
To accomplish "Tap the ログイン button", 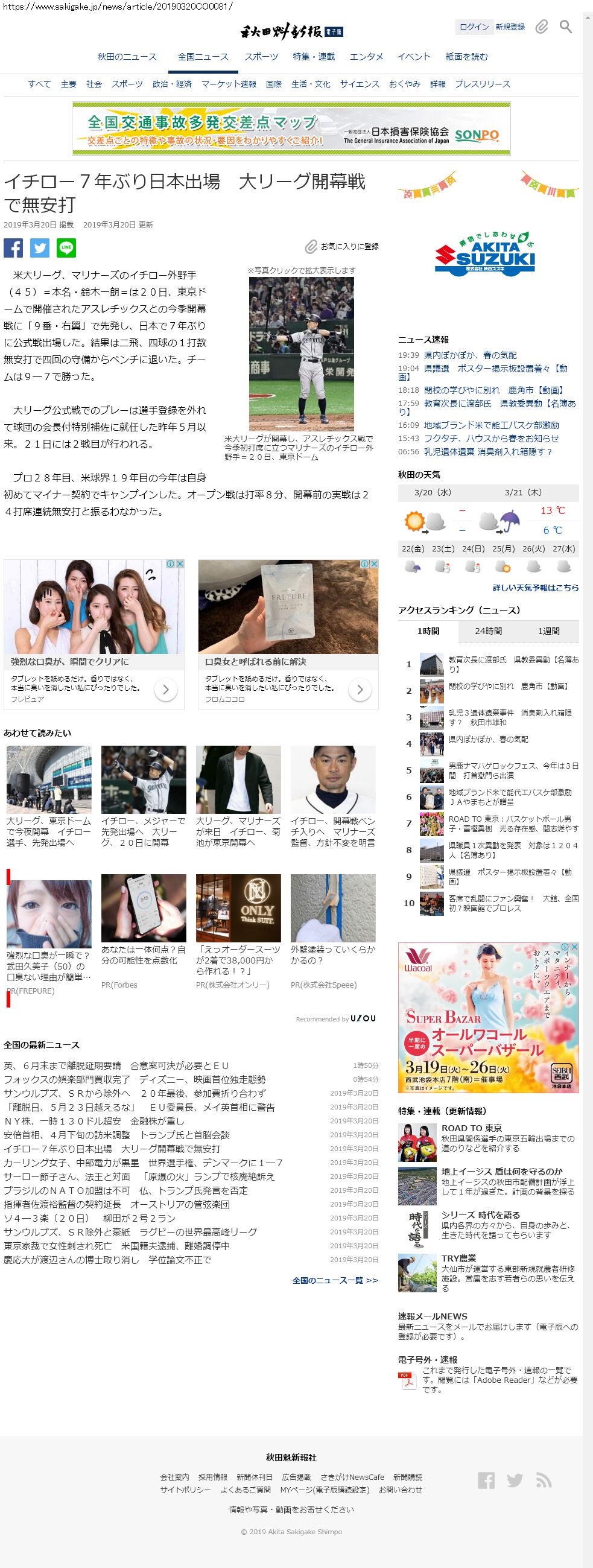I will point(474,27).
